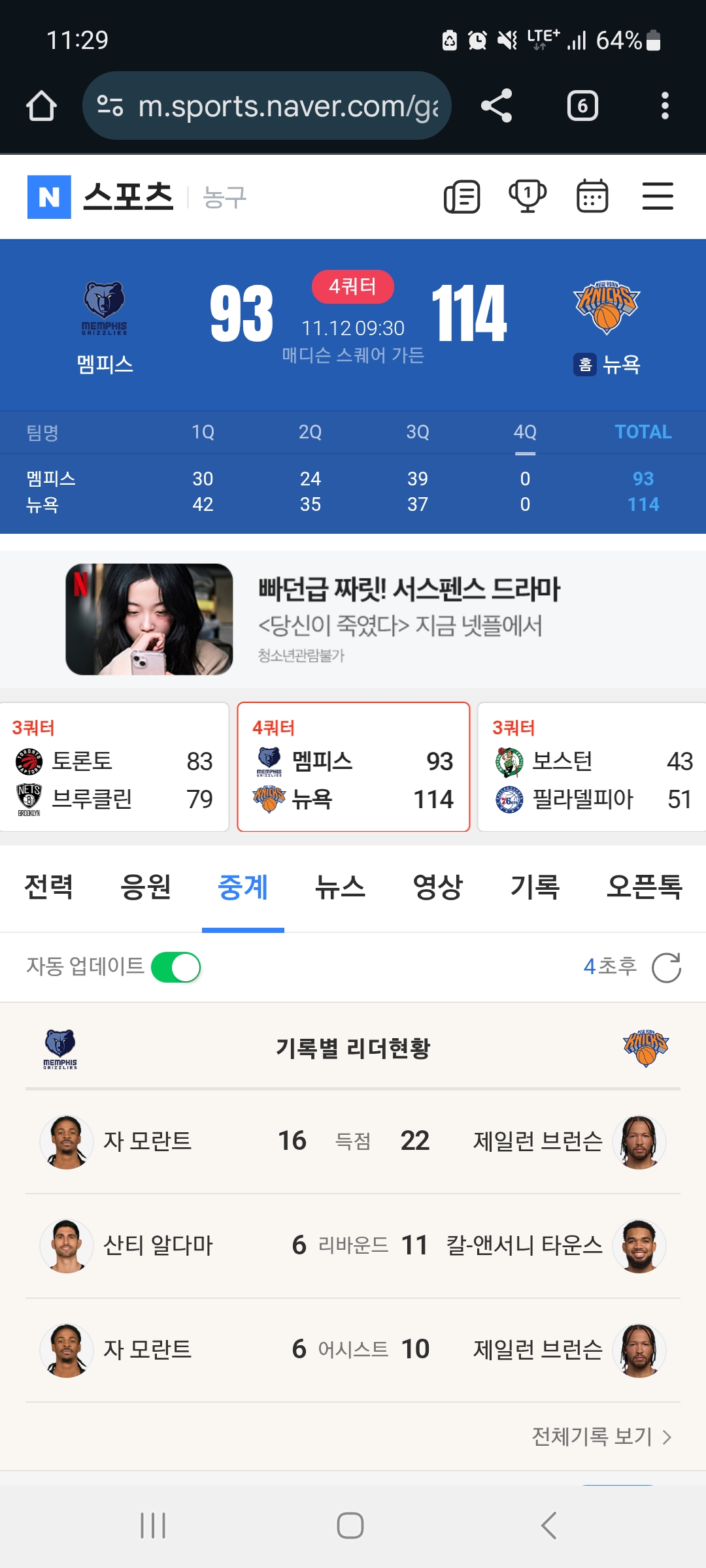The image size is (706, 1568).
Task: Open the browser overflow menu
Action: click(665, 106)
